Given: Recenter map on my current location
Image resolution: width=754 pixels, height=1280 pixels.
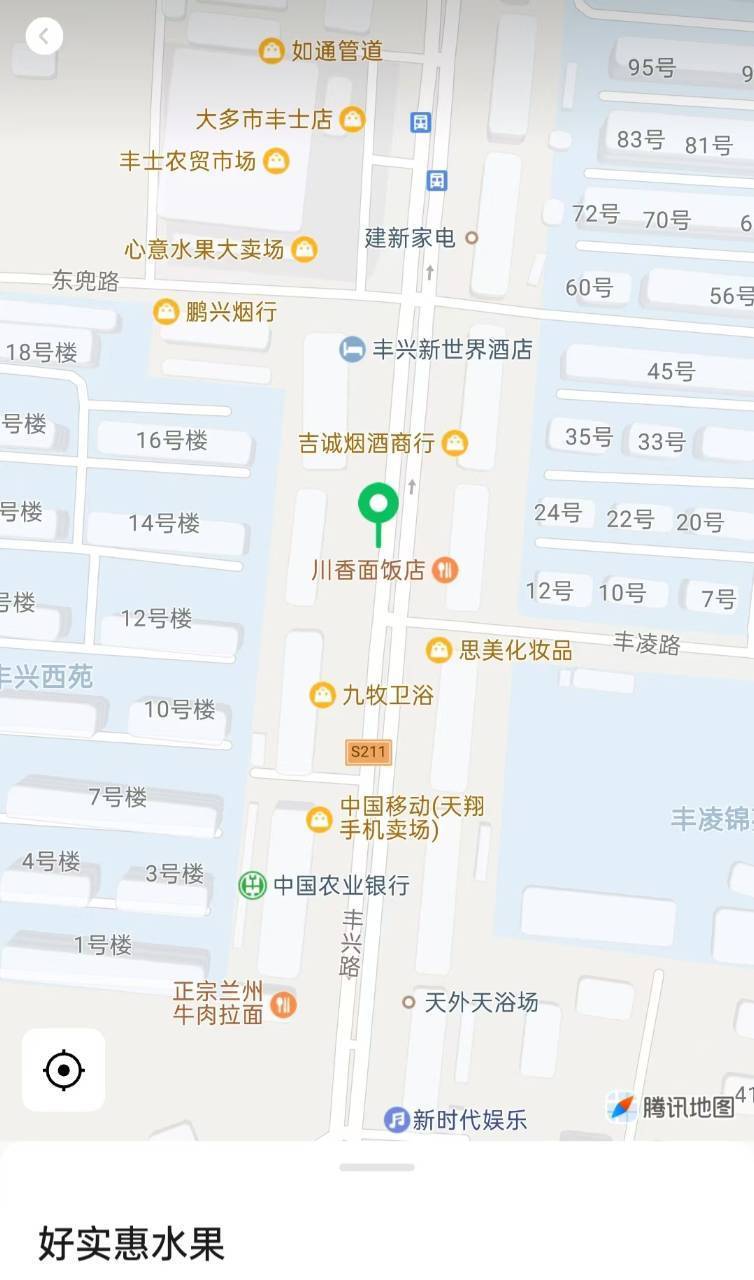Looking at the screenshot, I should (64, 1070).
